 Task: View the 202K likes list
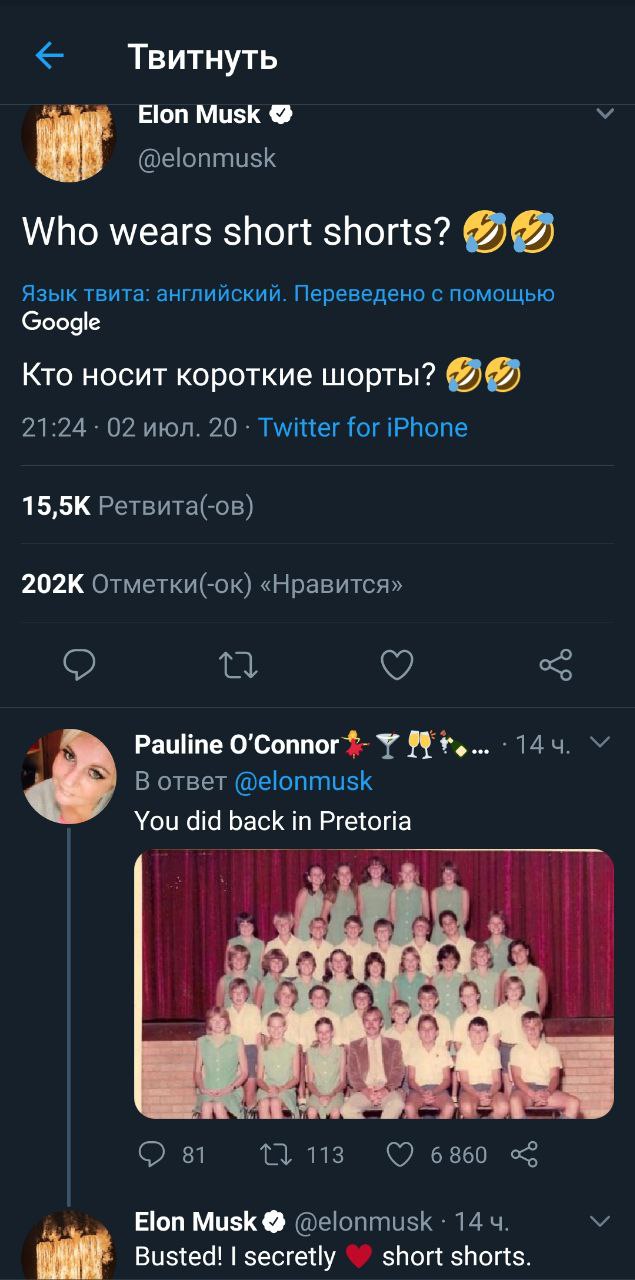(212, 584)
